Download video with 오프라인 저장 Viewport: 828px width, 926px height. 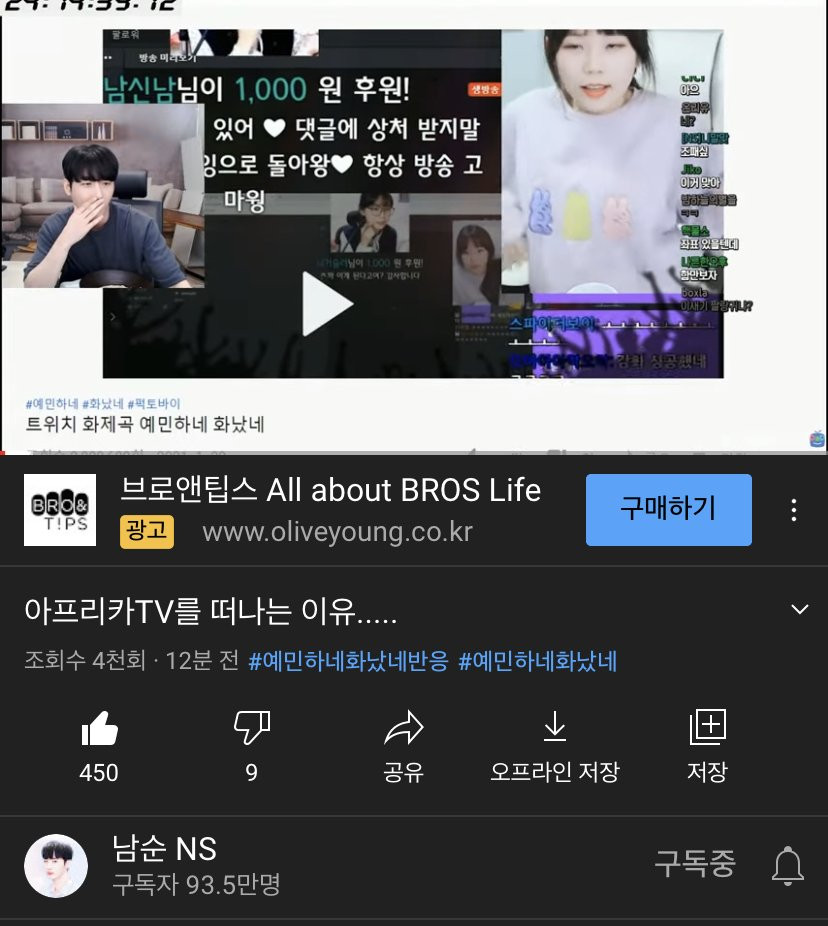[x=555, y=744]
